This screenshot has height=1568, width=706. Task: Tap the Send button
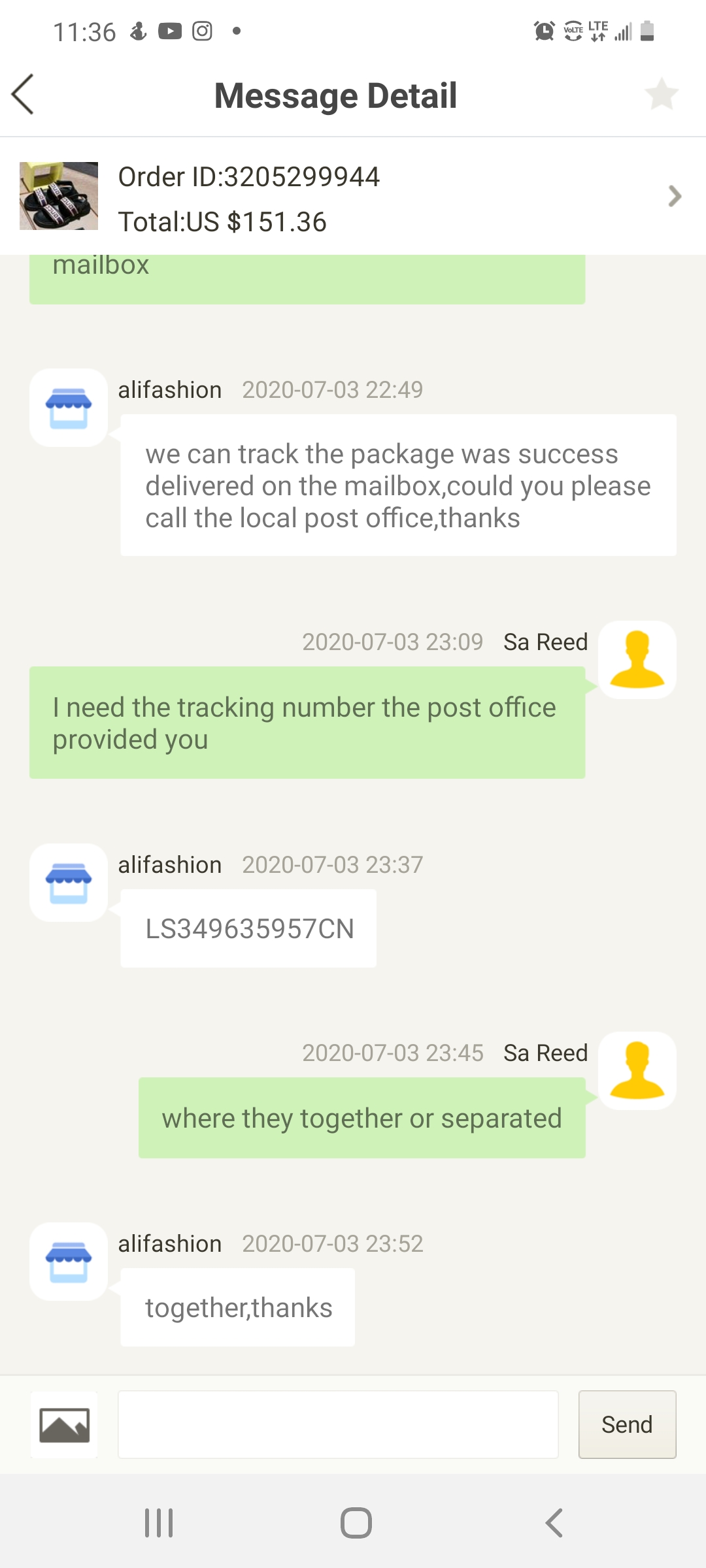(x=626, y=1424)
